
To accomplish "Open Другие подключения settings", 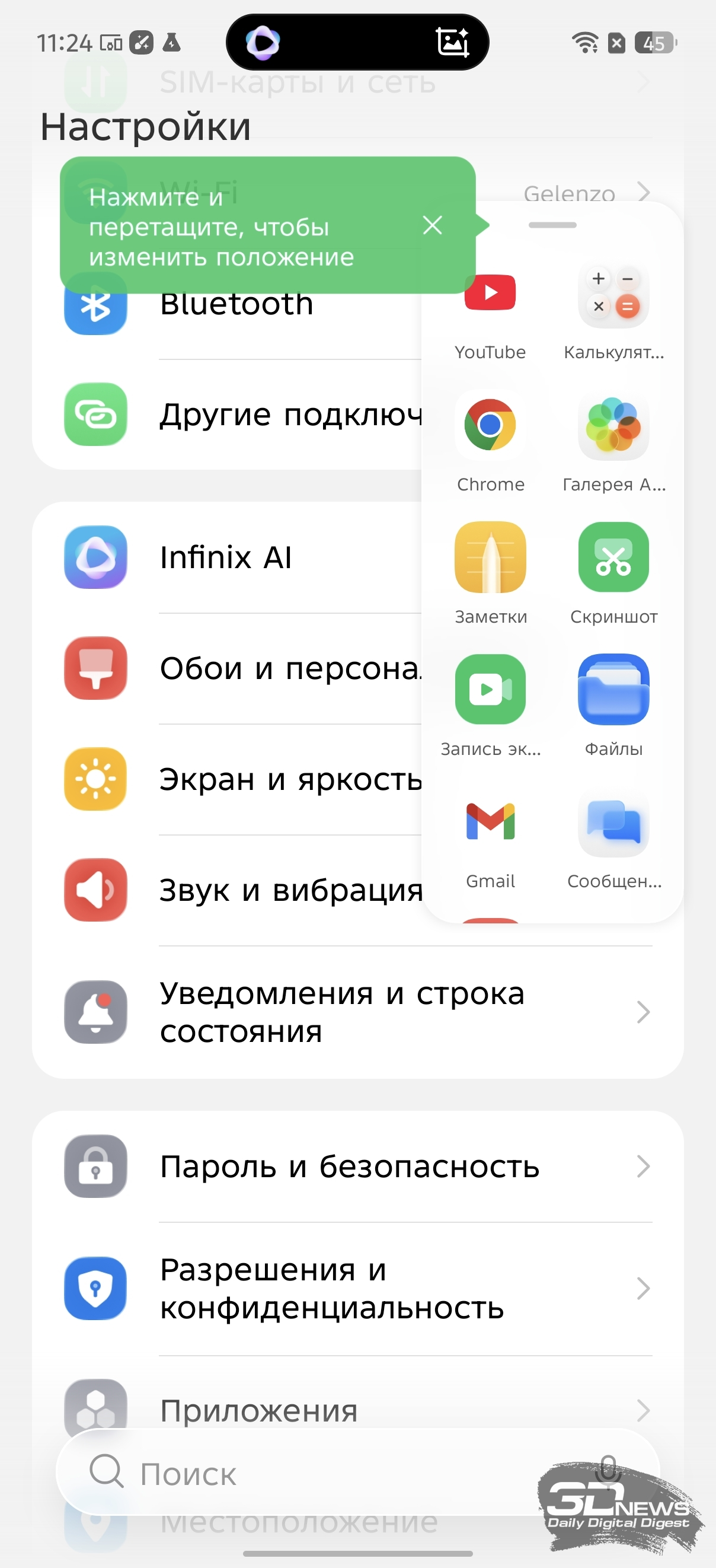I will [x=244, y=415].
